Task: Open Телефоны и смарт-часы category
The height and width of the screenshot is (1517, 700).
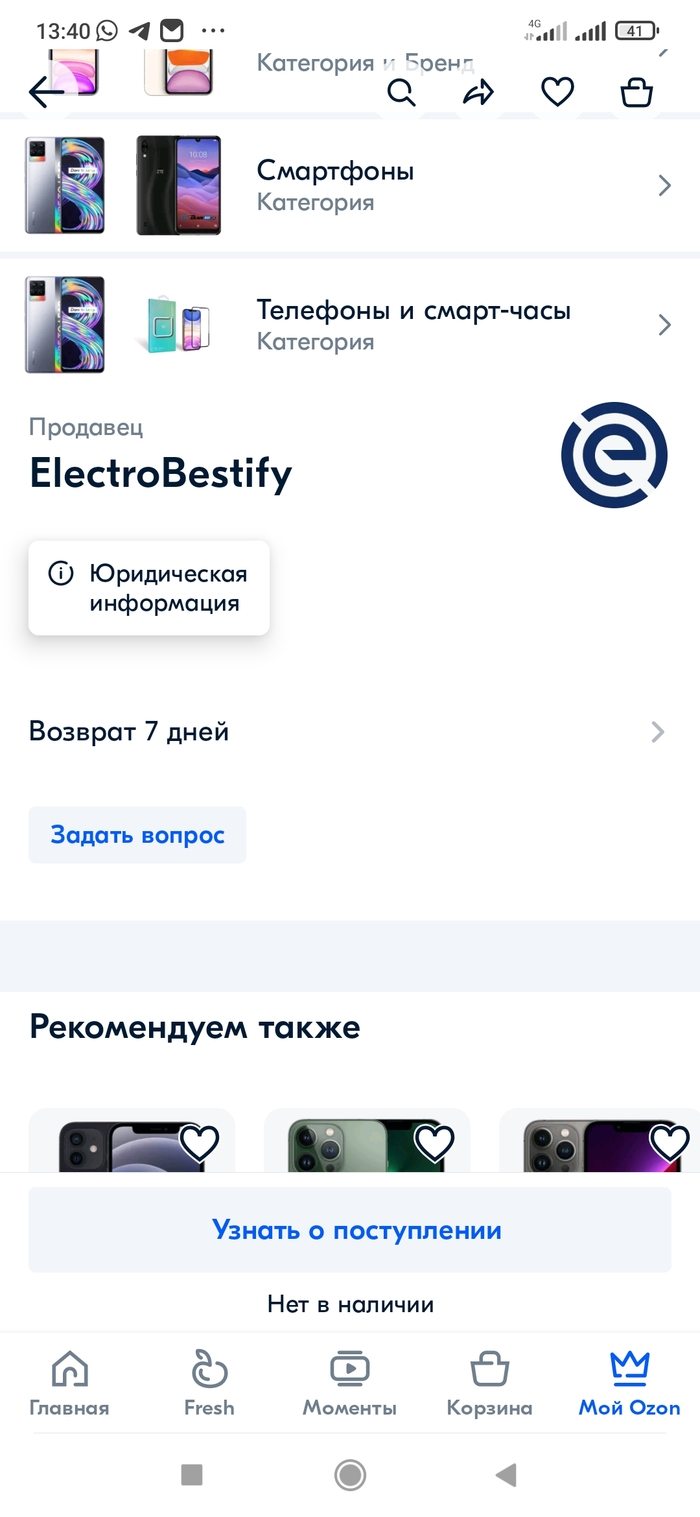Action: click(x=350, y=325)
